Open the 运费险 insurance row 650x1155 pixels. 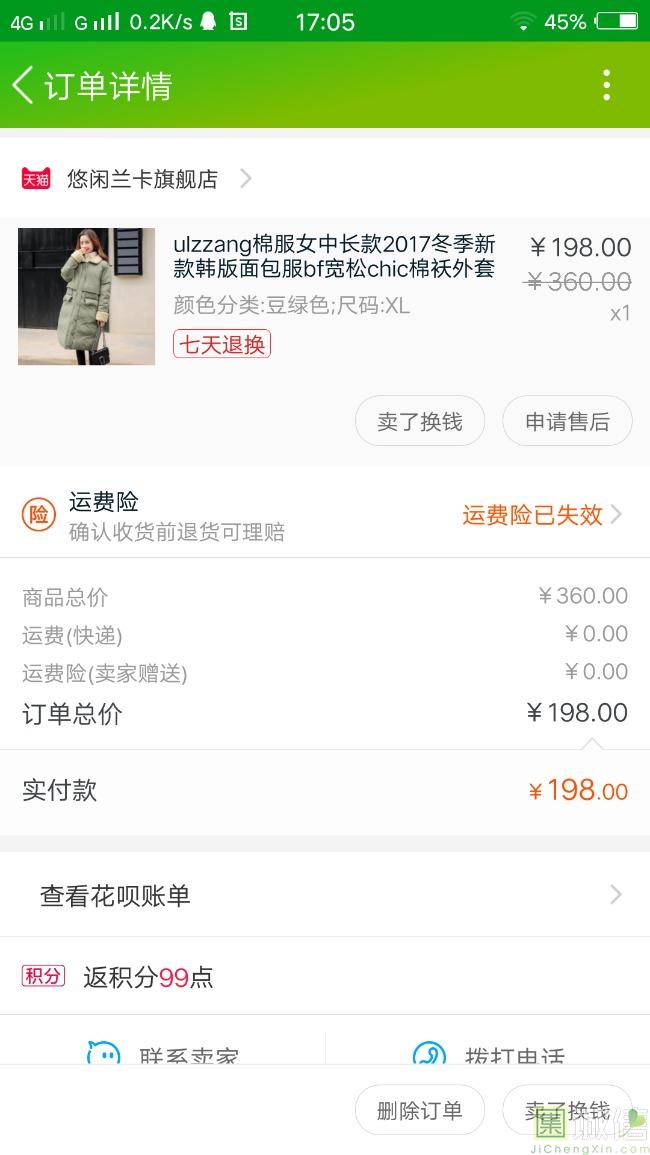point(324,515)
